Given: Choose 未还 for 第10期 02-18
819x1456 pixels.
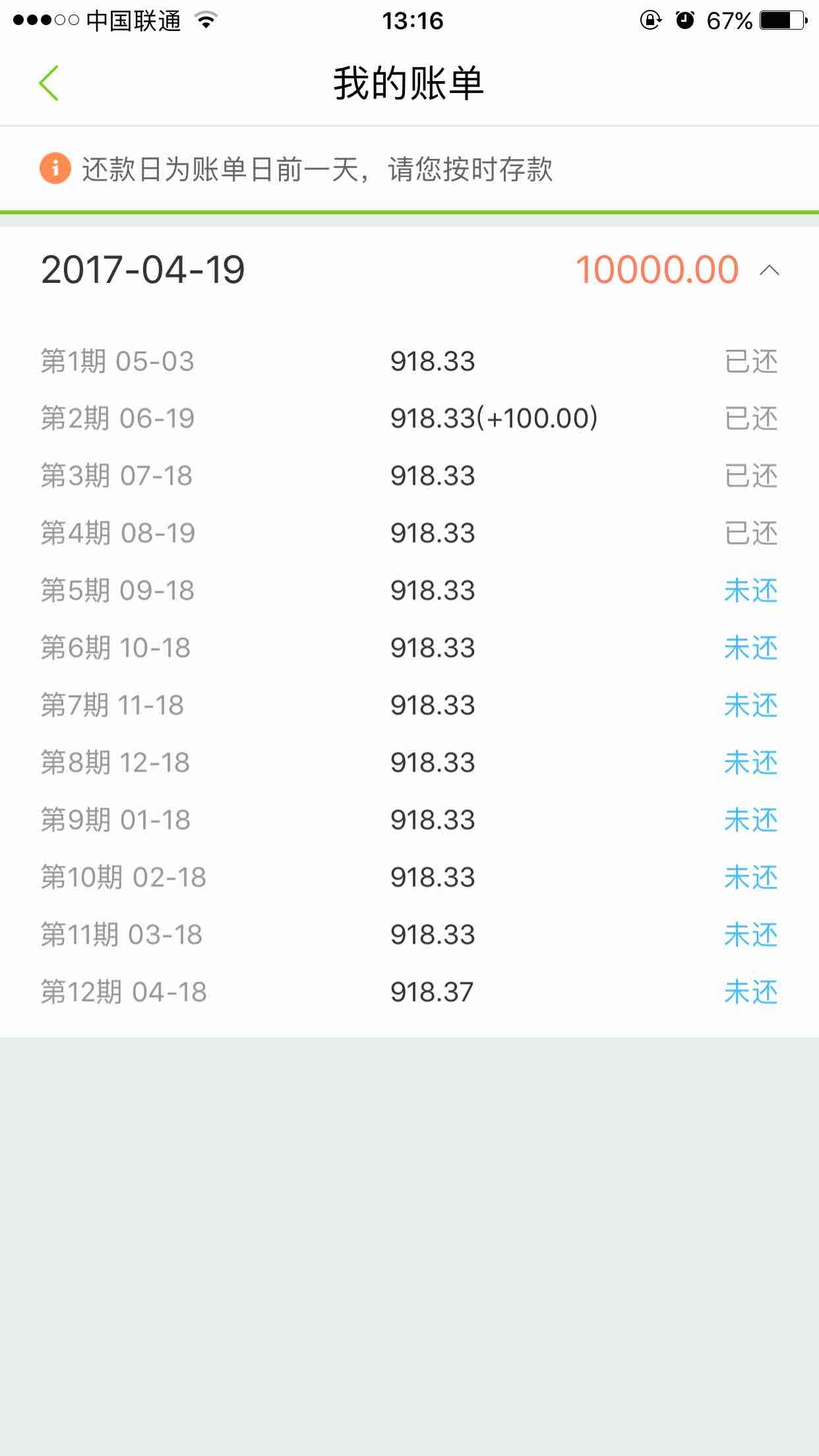Looking at the screenshot, I should coord(751,877).
